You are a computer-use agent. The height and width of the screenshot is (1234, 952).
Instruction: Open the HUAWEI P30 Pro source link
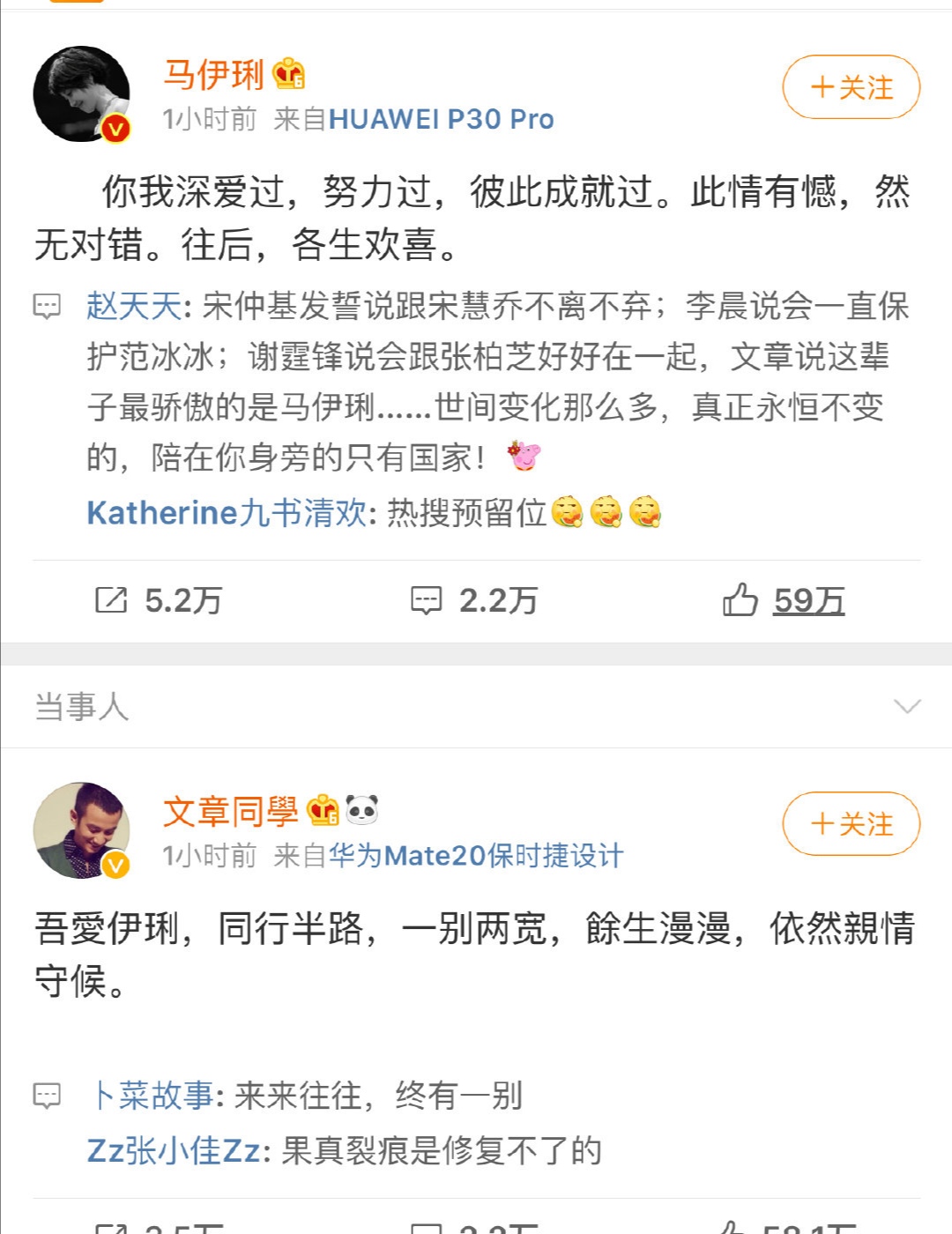441,119
